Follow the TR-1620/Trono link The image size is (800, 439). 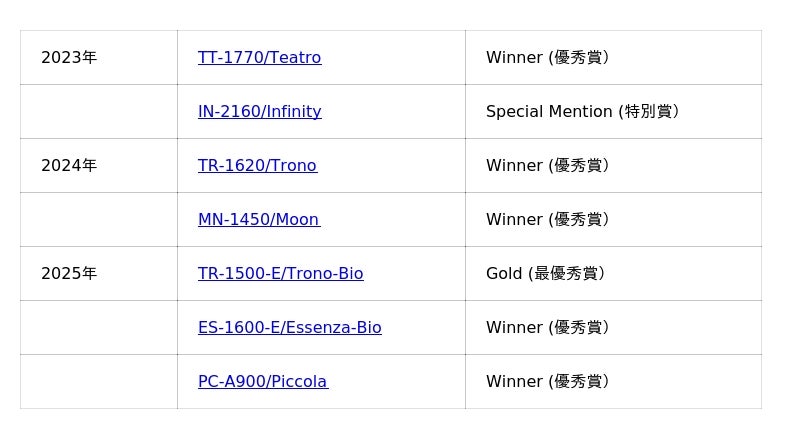click(x=257, y=166)
